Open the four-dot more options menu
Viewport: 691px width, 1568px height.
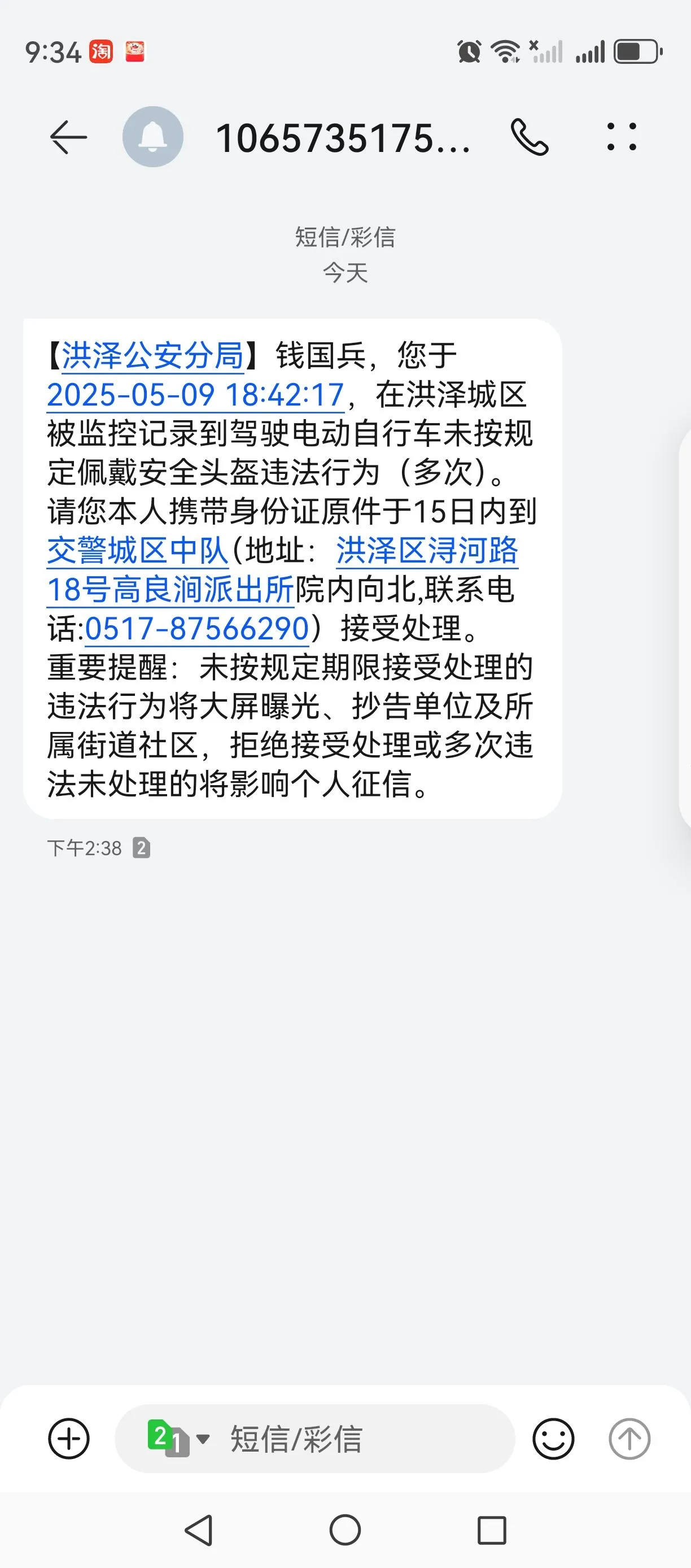pos(622,136)
